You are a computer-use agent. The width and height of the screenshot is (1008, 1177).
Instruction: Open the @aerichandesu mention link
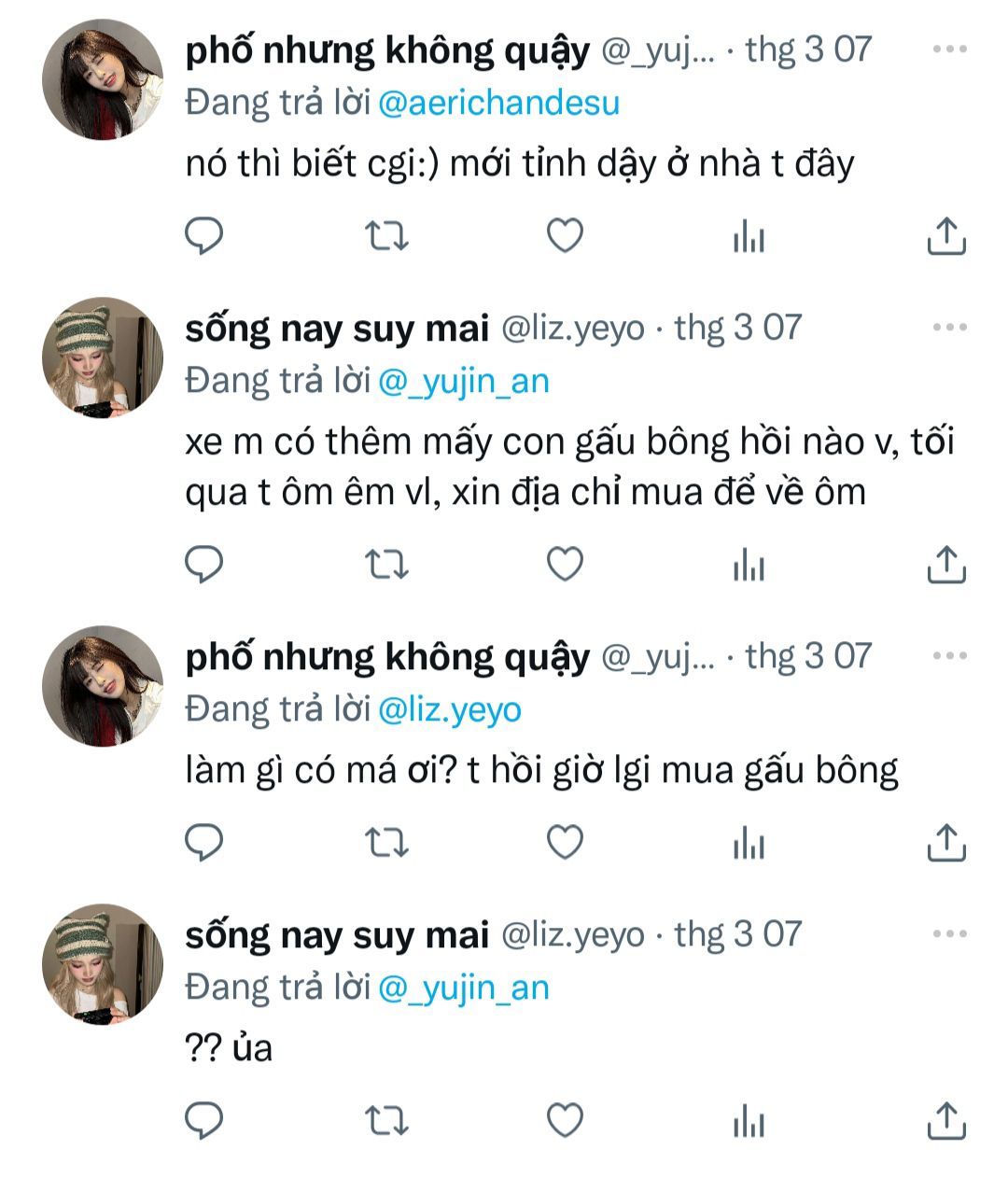pos(498,103)
